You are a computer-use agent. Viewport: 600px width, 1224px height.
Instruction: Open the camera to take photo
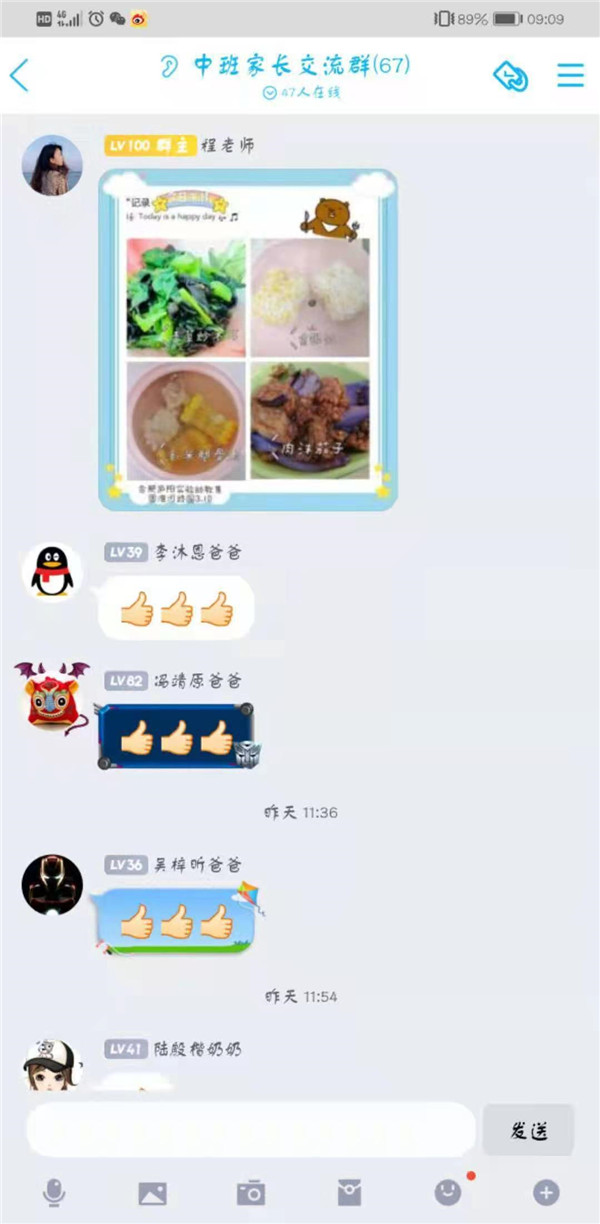point(250,1192)
